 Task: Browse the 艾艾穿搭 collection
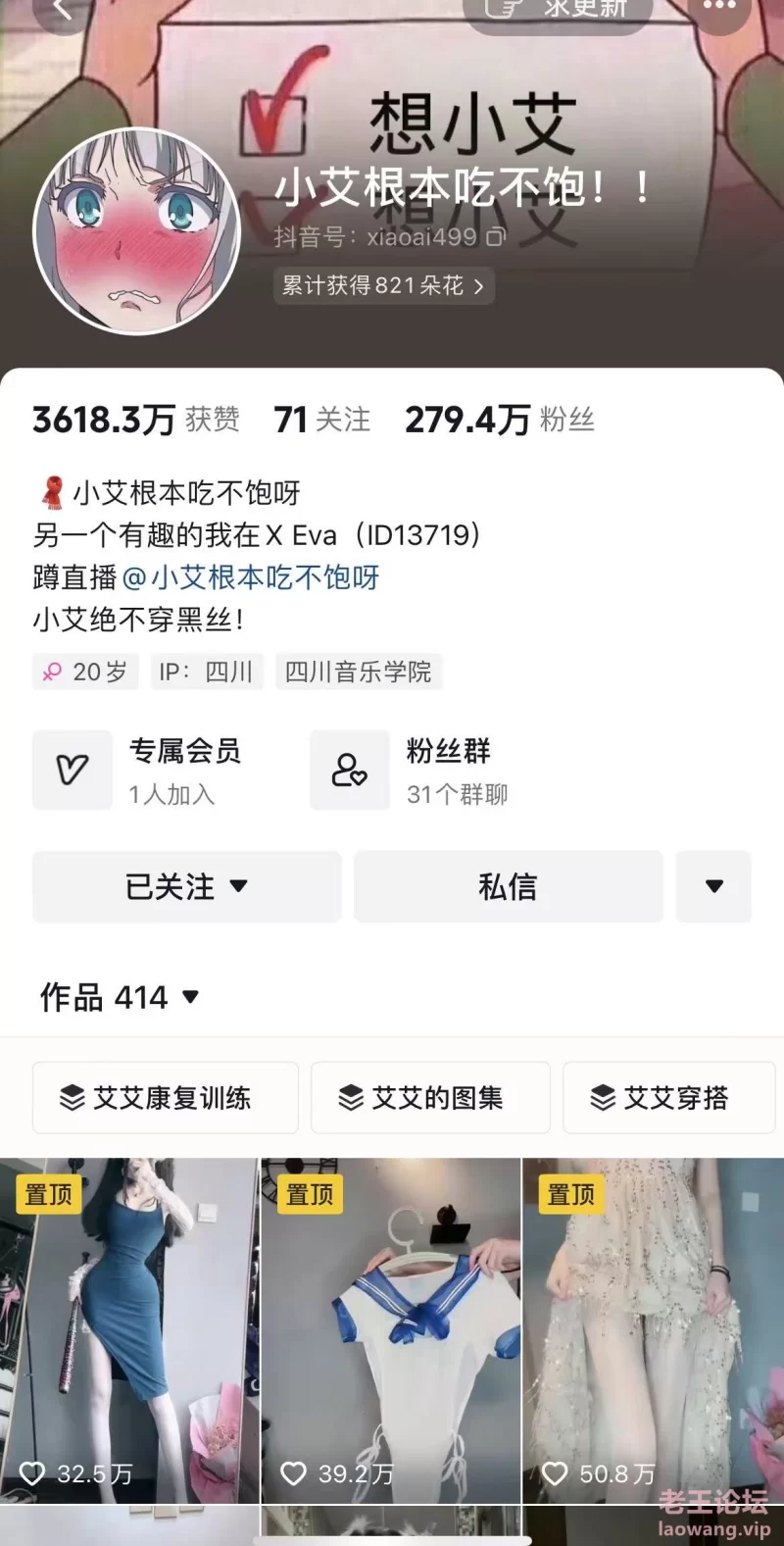tap(668, 1098)
